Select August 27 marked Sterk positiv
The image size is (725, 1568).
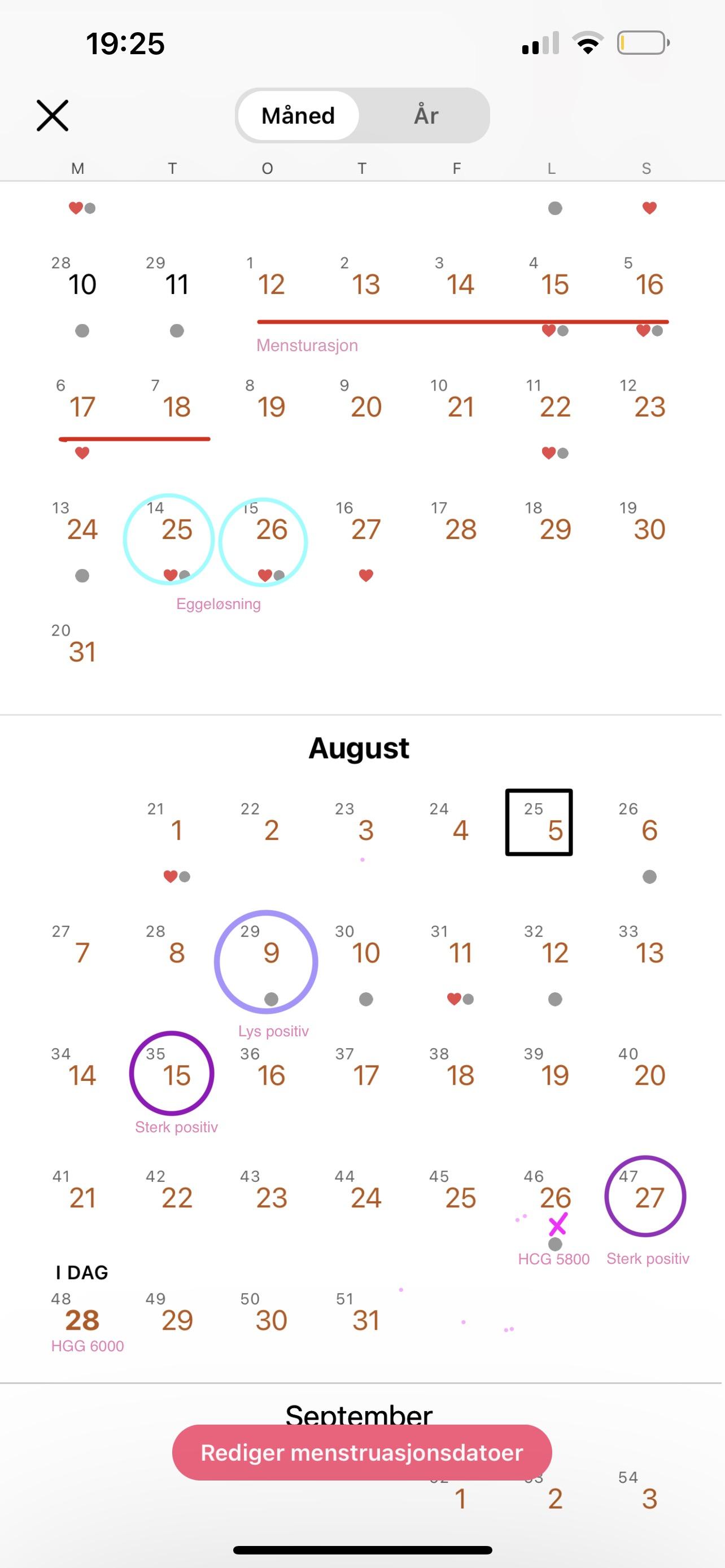[645, 1196]
